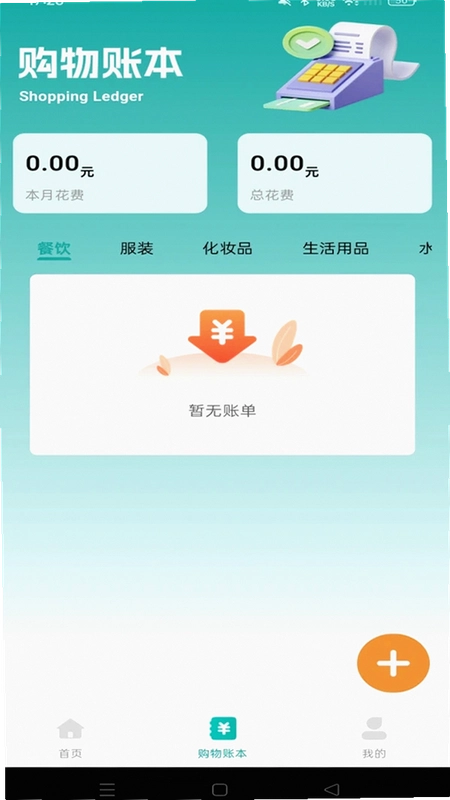
Task: Add a new bill with the plus button
Action: pos(393,663)
